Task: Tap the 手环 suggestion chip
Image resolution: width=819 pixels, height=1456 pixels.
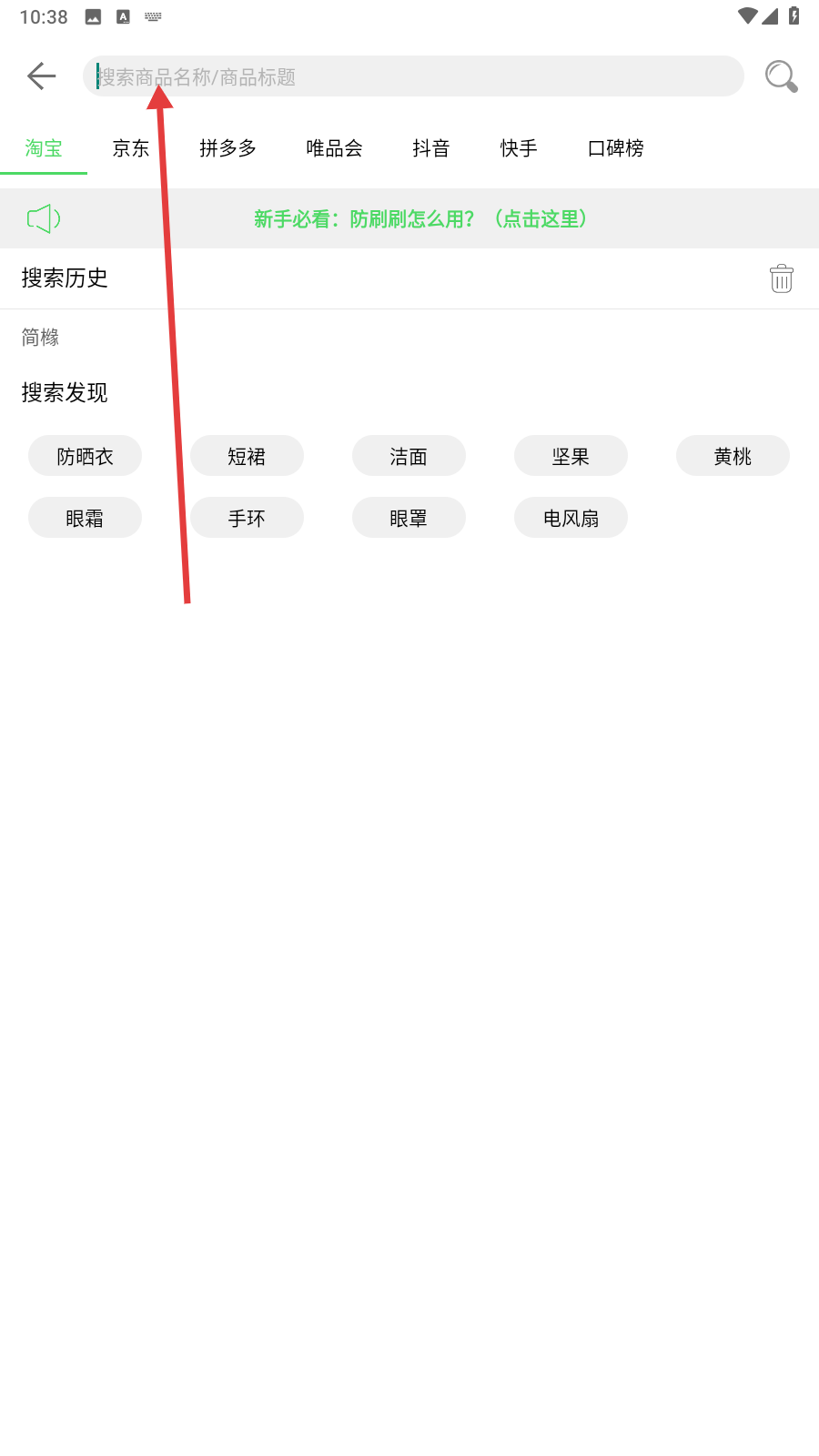Action: [x=247, y=518]
